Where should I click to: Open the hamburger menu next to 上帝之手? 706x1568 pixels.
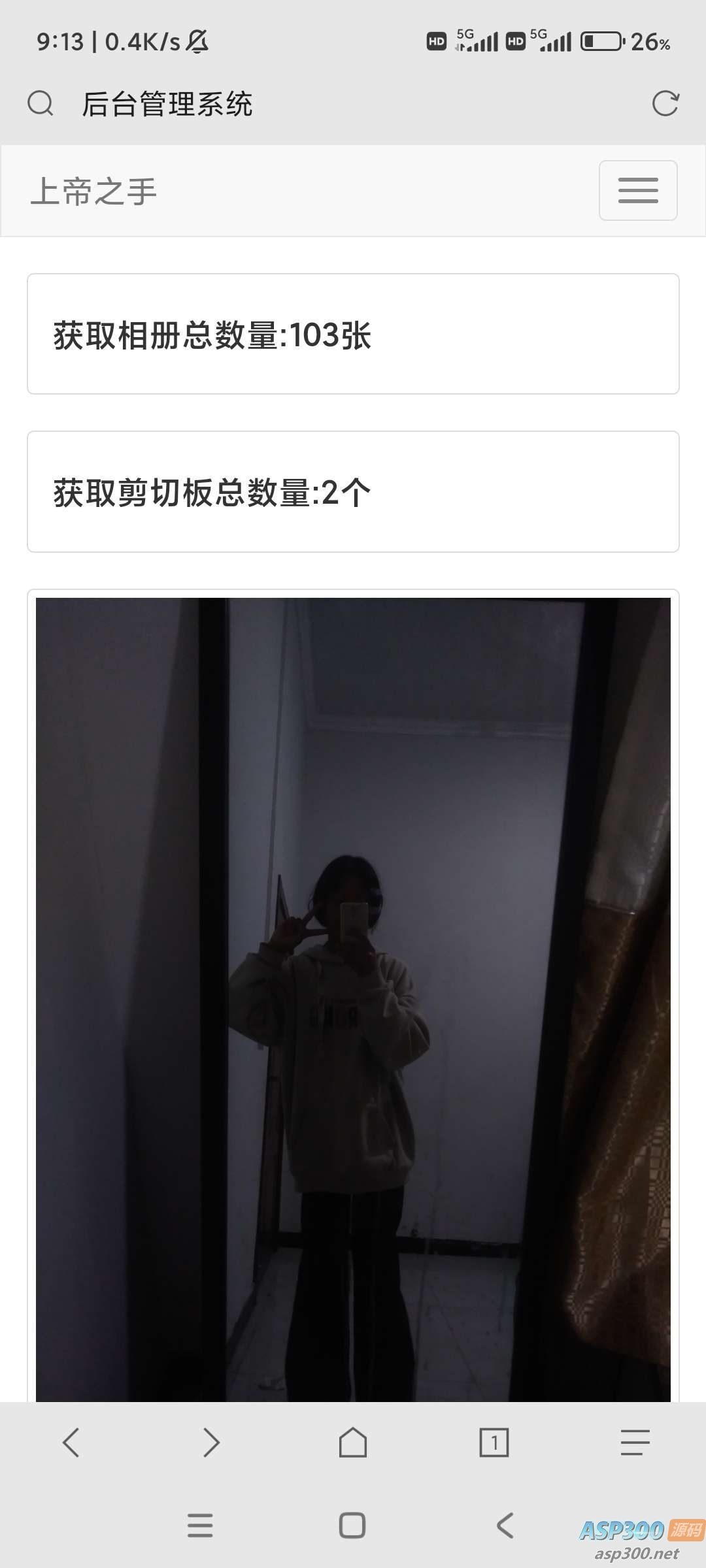(638, 190)
